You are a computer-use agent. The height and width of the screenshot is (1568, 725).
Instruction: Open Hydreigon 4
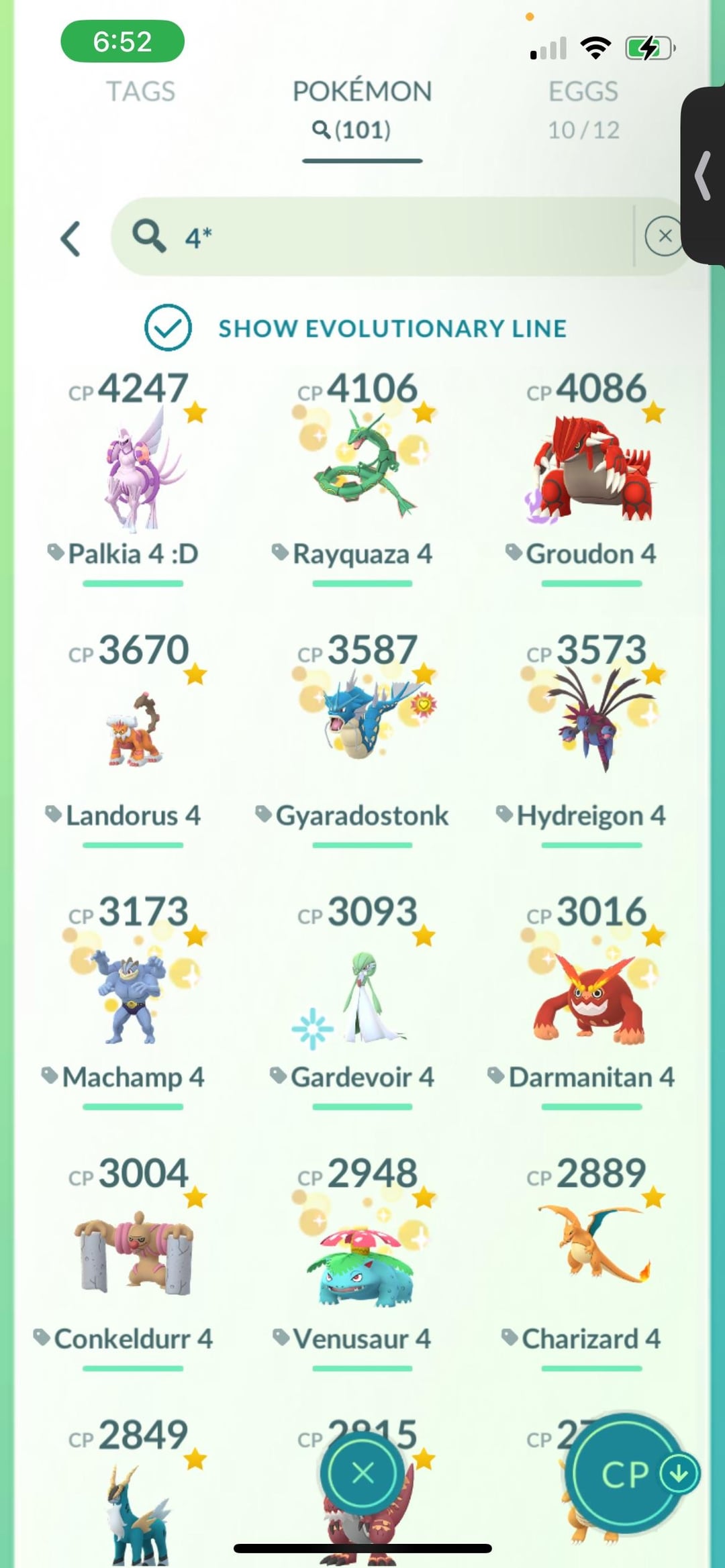[x=591, y=731]
